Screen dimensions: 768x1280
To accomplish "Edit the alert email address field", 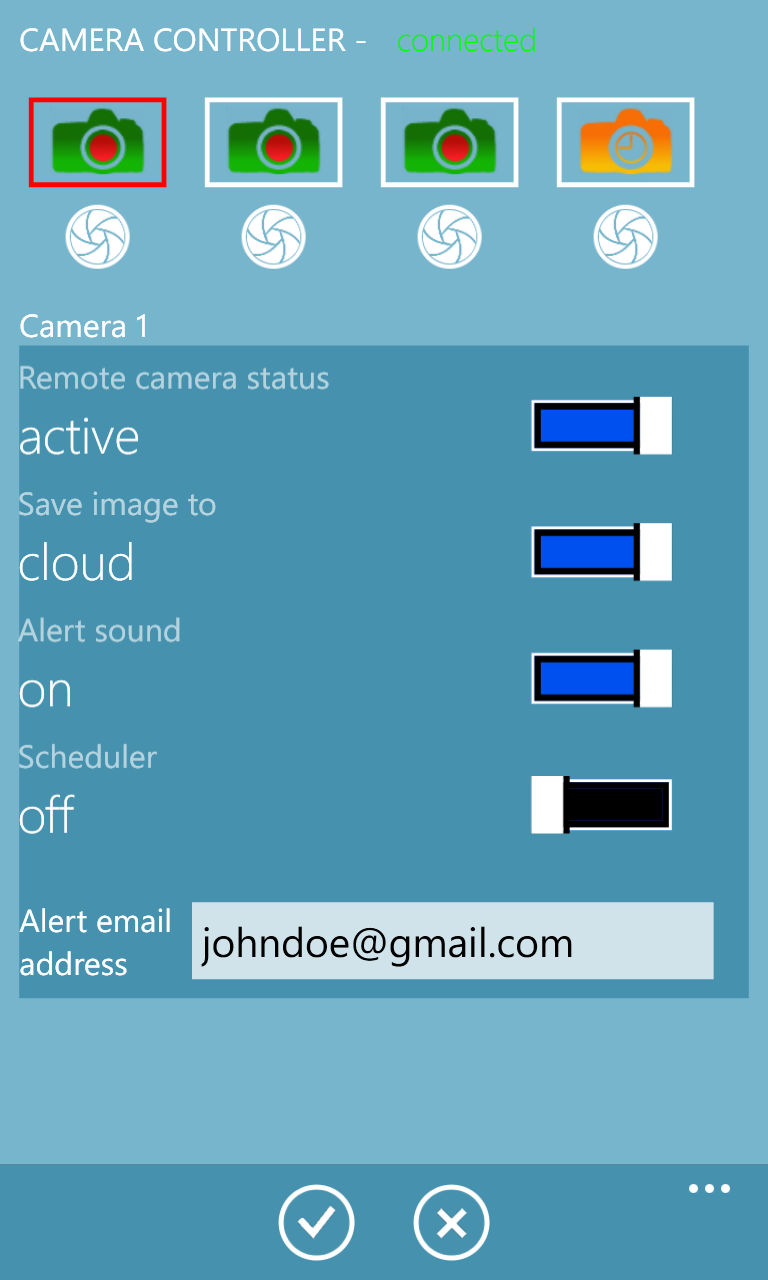I will click(x=452, y=941).
